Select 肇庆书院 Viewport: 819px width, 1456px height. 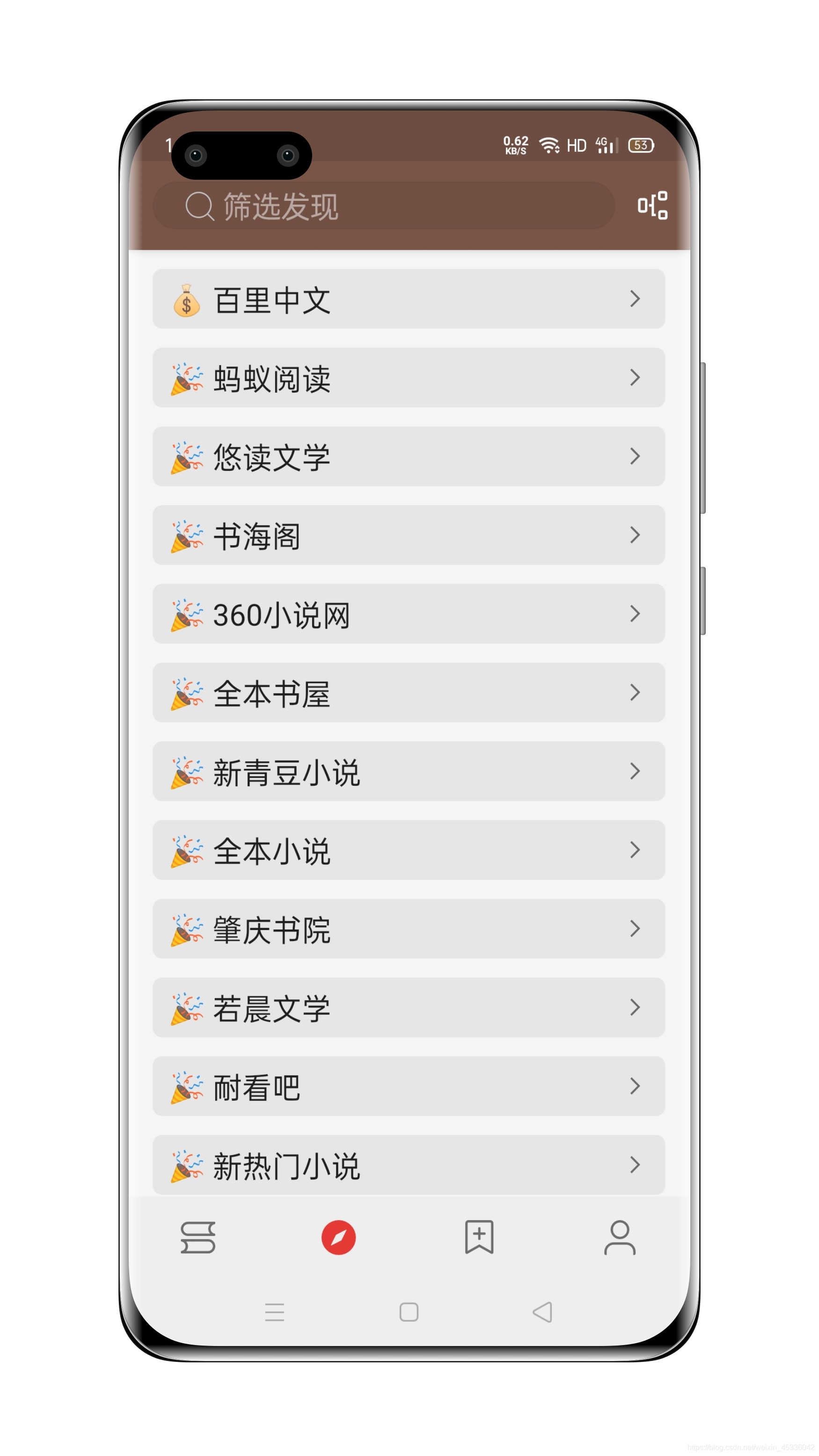pos(408,929)
